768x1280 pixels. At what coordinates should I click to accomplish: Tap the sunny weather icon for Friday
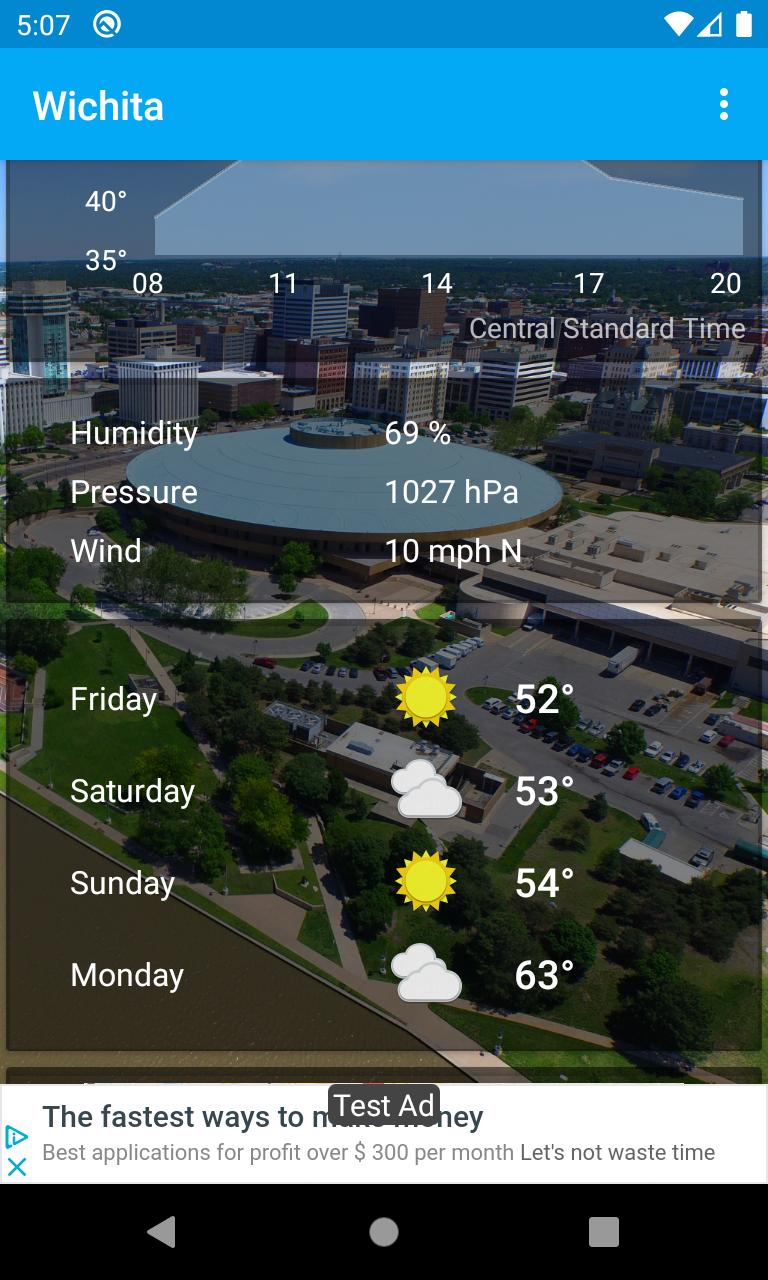(428, 696)
